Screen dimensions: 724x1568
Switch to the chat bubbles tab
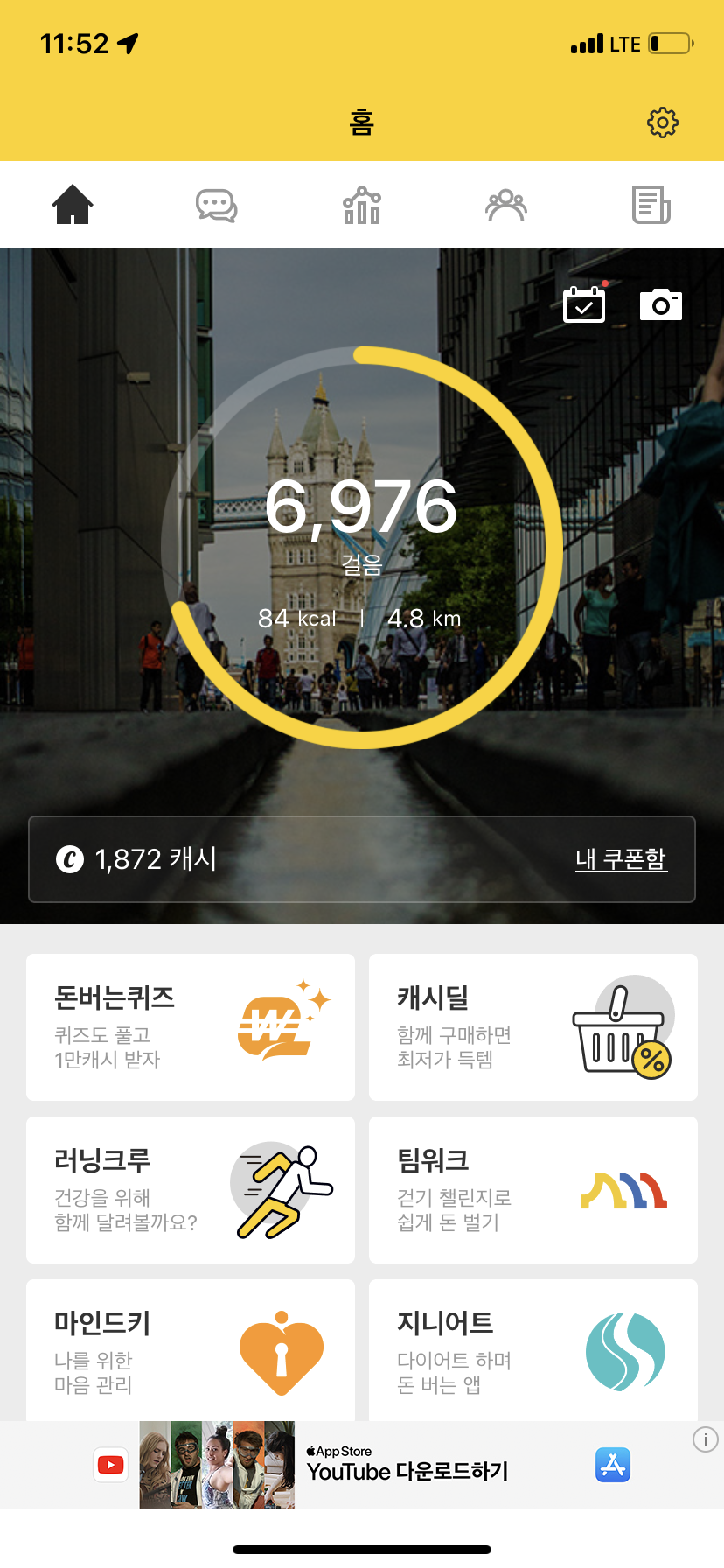click(x=216, y=206)
